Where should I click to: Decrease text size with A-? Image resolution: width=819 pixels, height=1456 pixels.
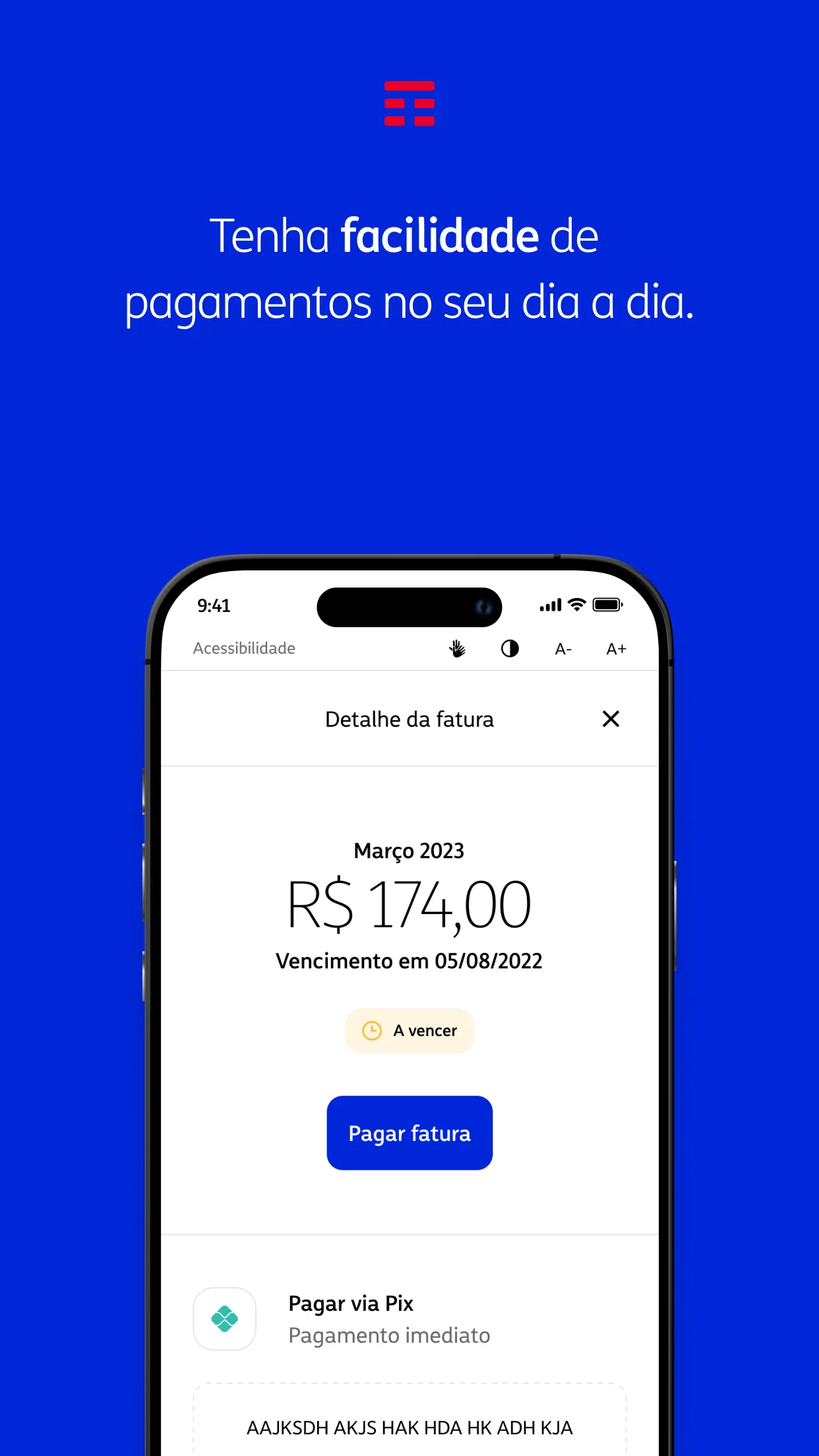click(x=564, y=649)
